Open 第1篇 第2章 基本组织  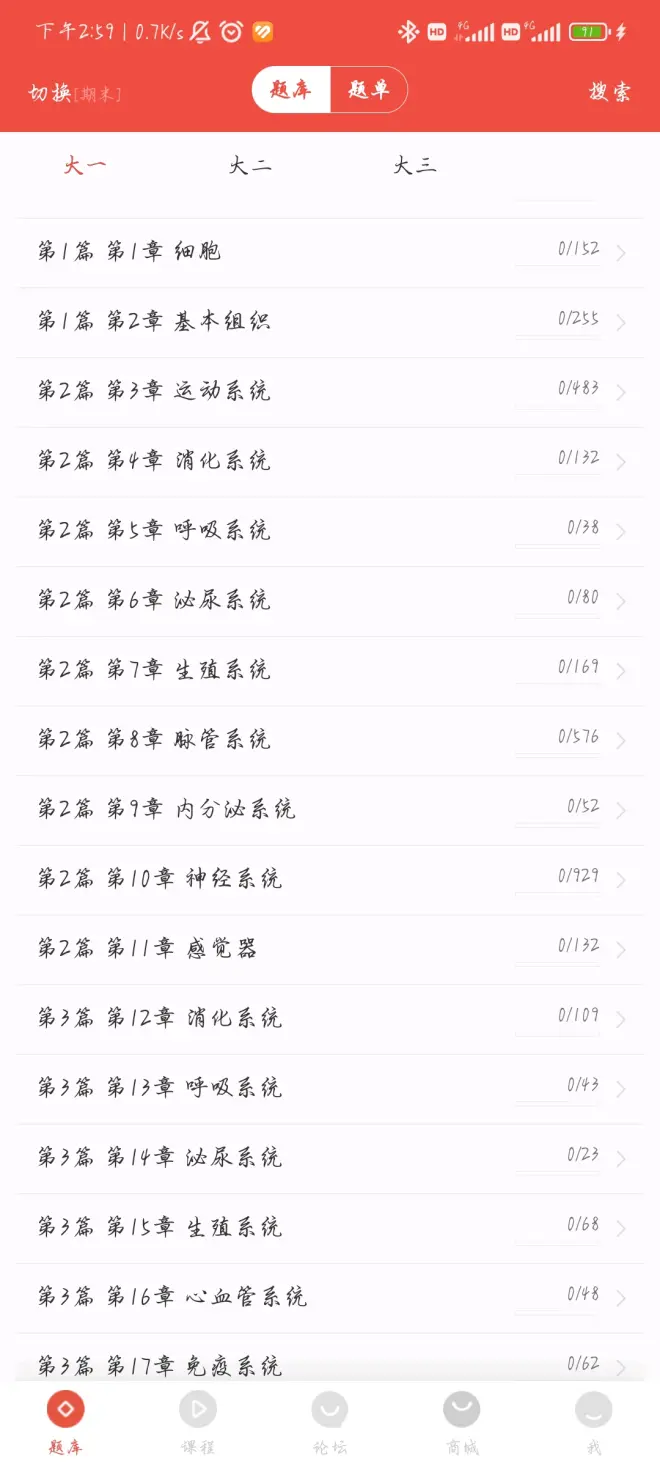330,323
